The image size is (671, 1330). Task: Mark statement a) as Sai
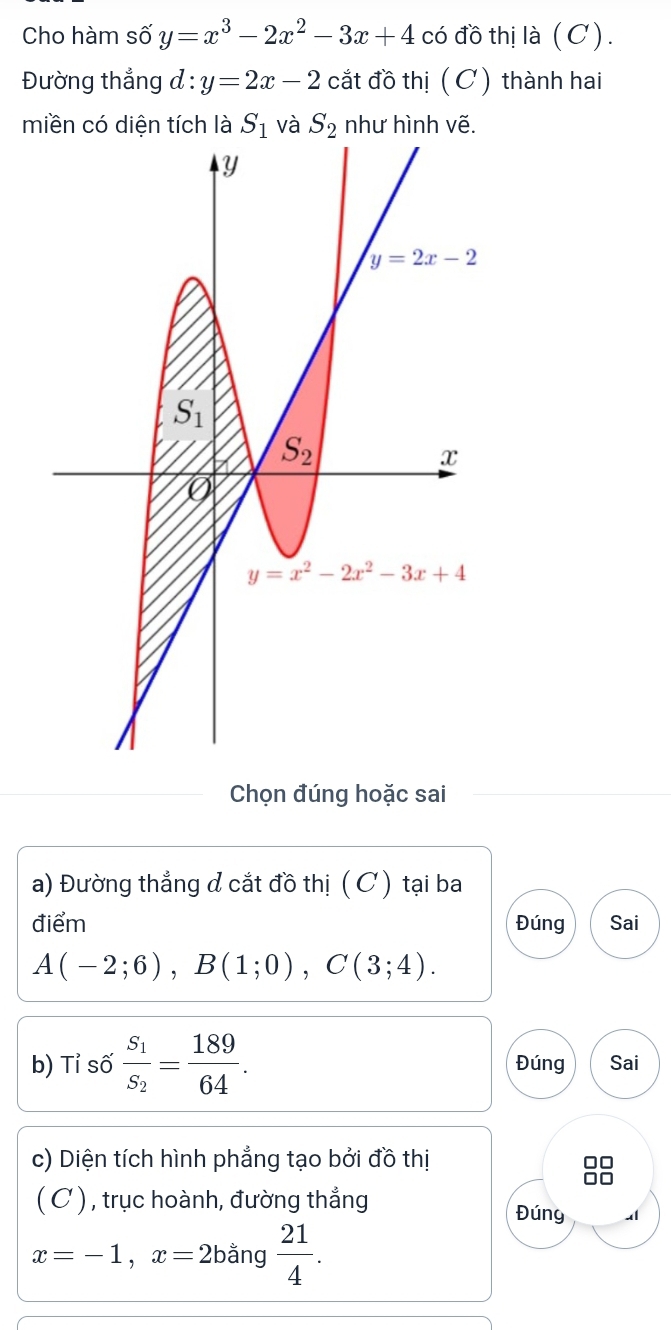click(623, 923)
